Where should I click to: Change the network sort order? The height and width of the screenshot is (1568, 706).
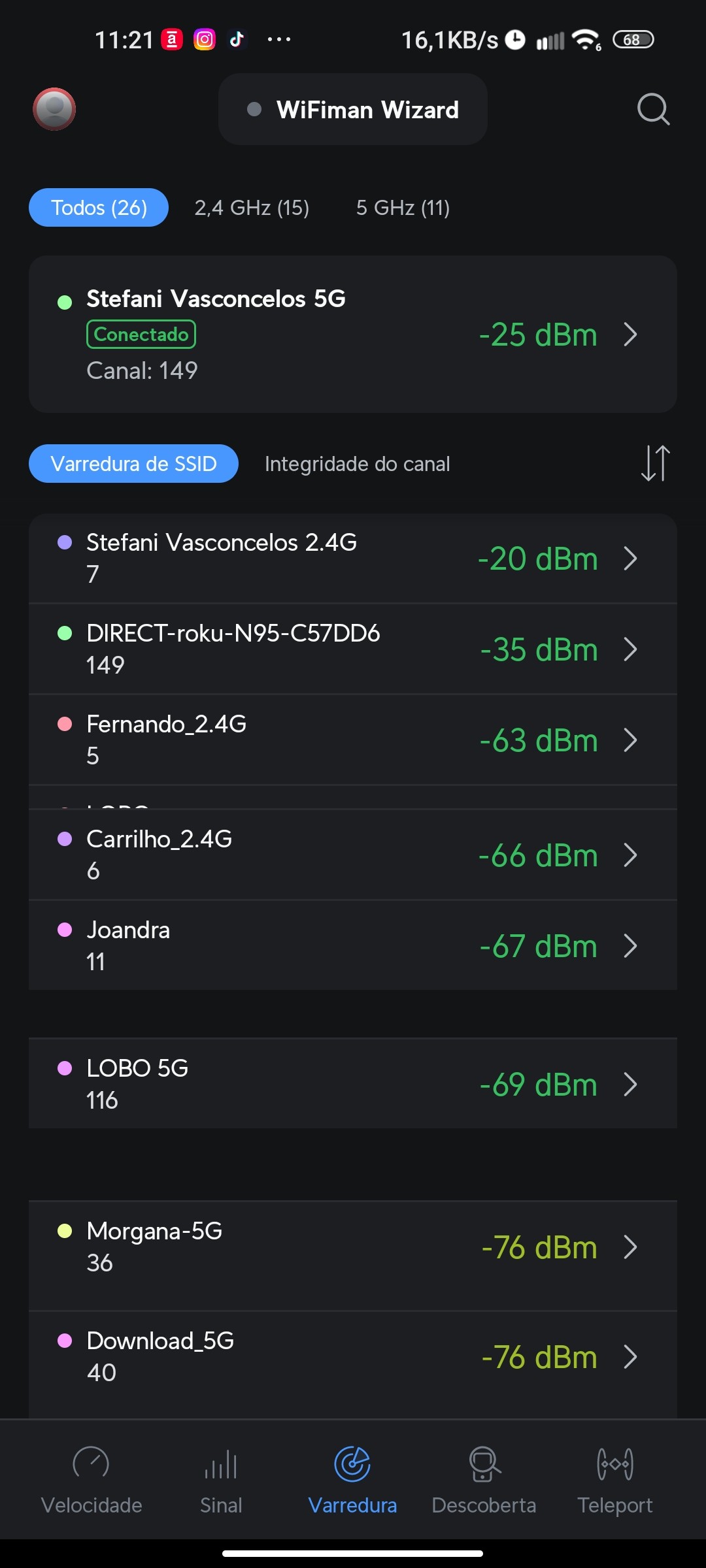pyautogui.click(x=655, y=463)
